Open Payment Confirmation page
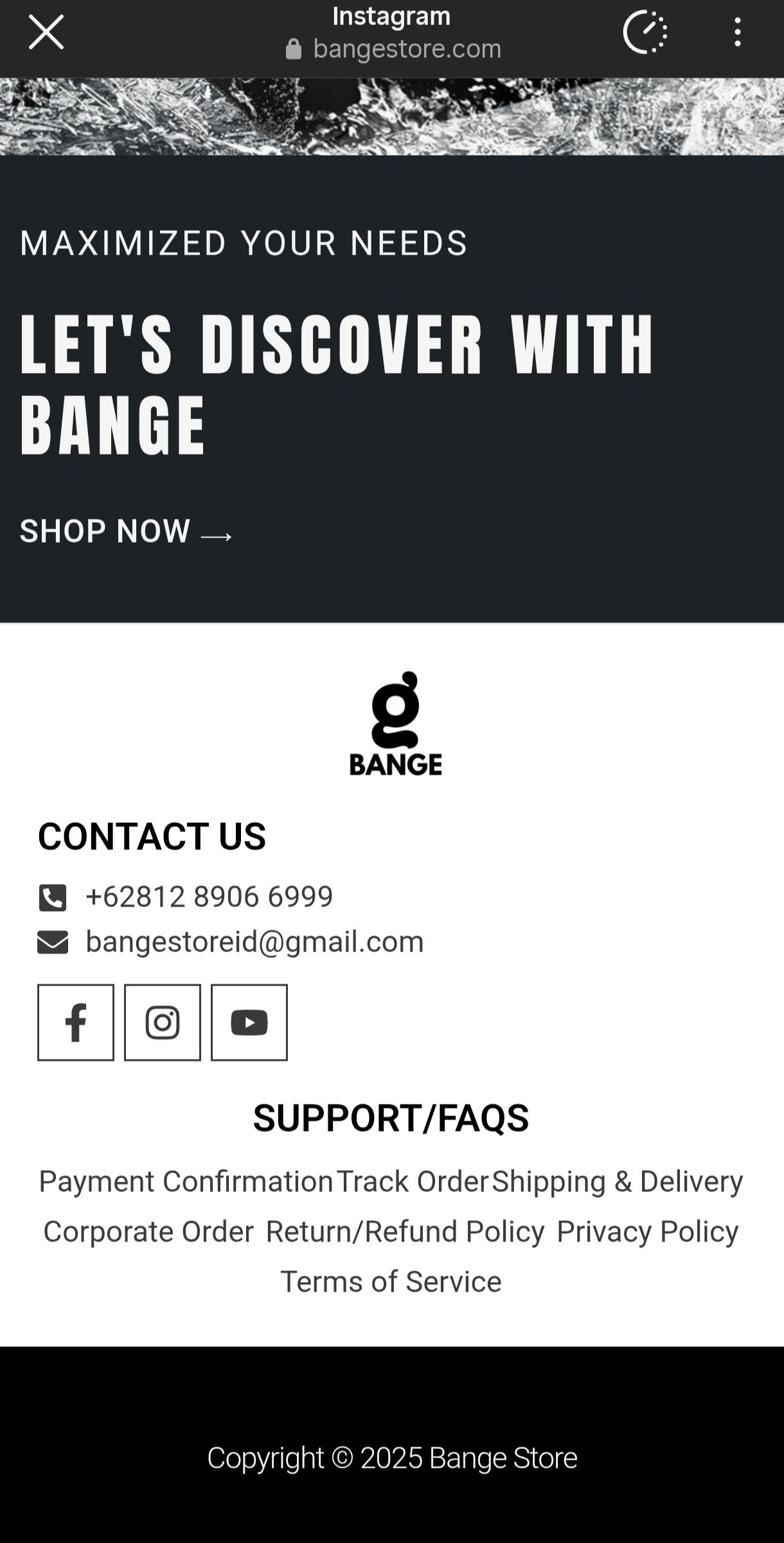Screen dimensions: 784x1543 click(186, 1182)
